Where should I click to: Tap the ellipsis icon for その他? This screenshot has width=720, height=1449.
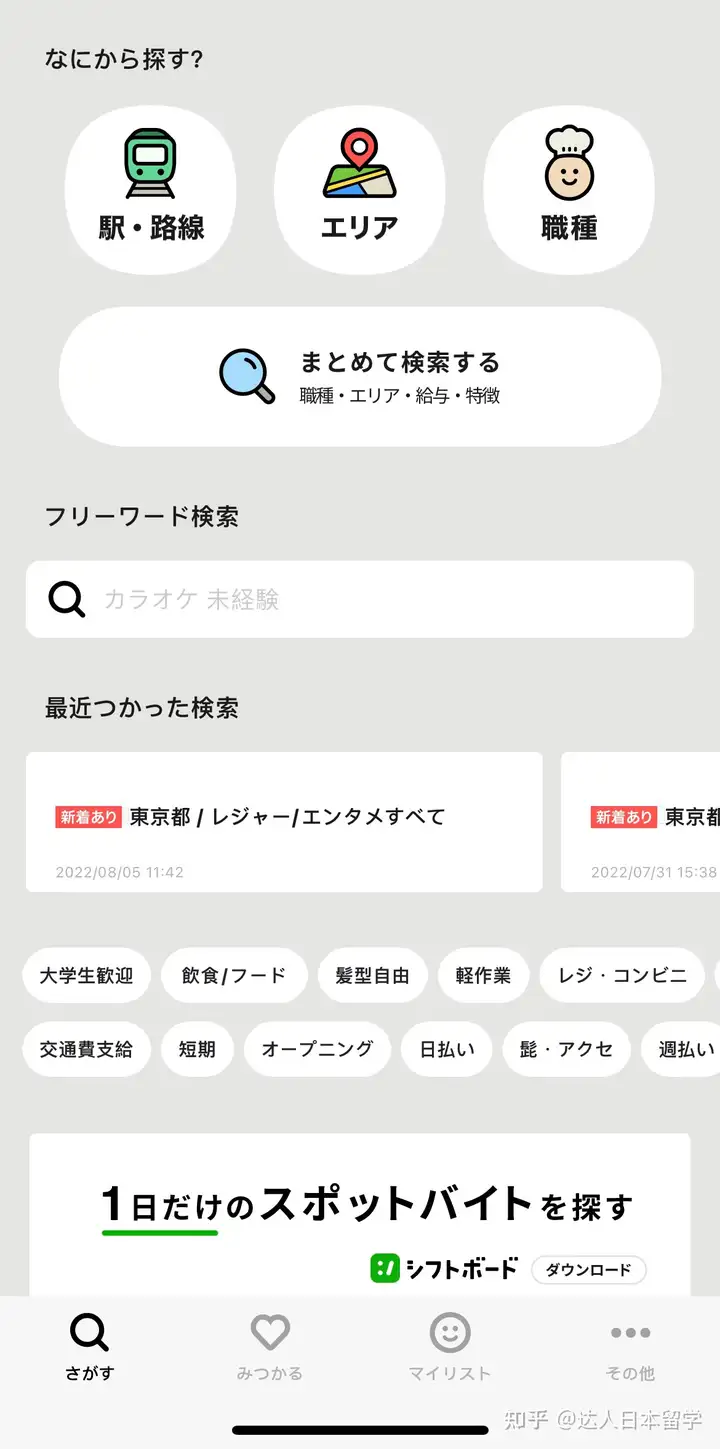click(629, 1332)
